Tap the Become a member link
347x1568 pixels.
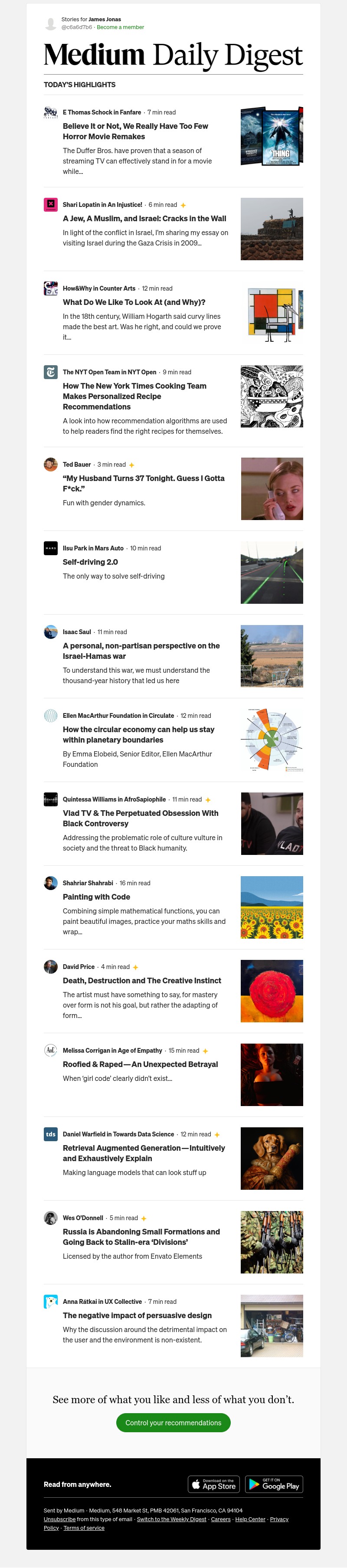point(120,27)
